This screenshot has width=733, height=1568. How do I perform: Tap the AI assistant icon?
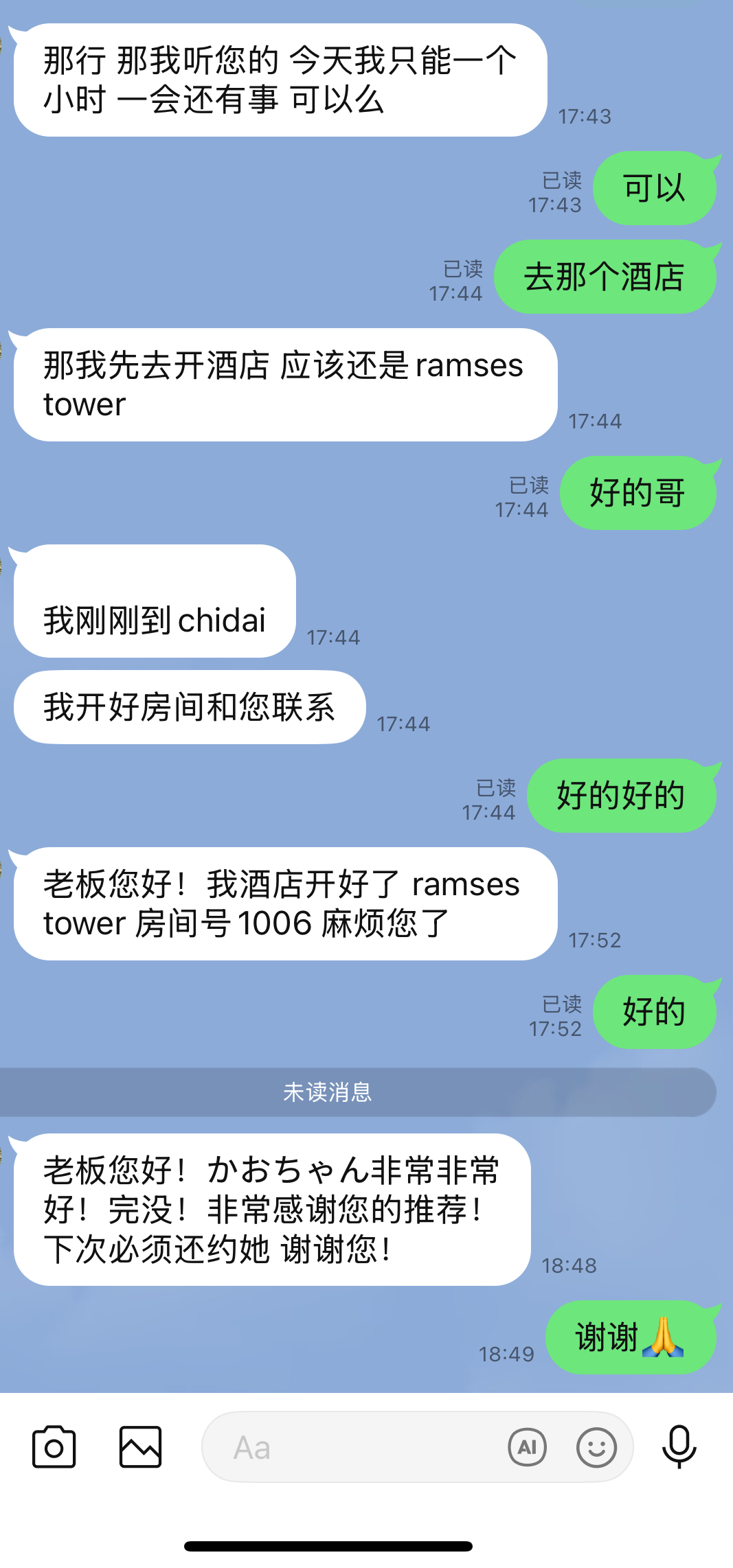click(527, 1446)
